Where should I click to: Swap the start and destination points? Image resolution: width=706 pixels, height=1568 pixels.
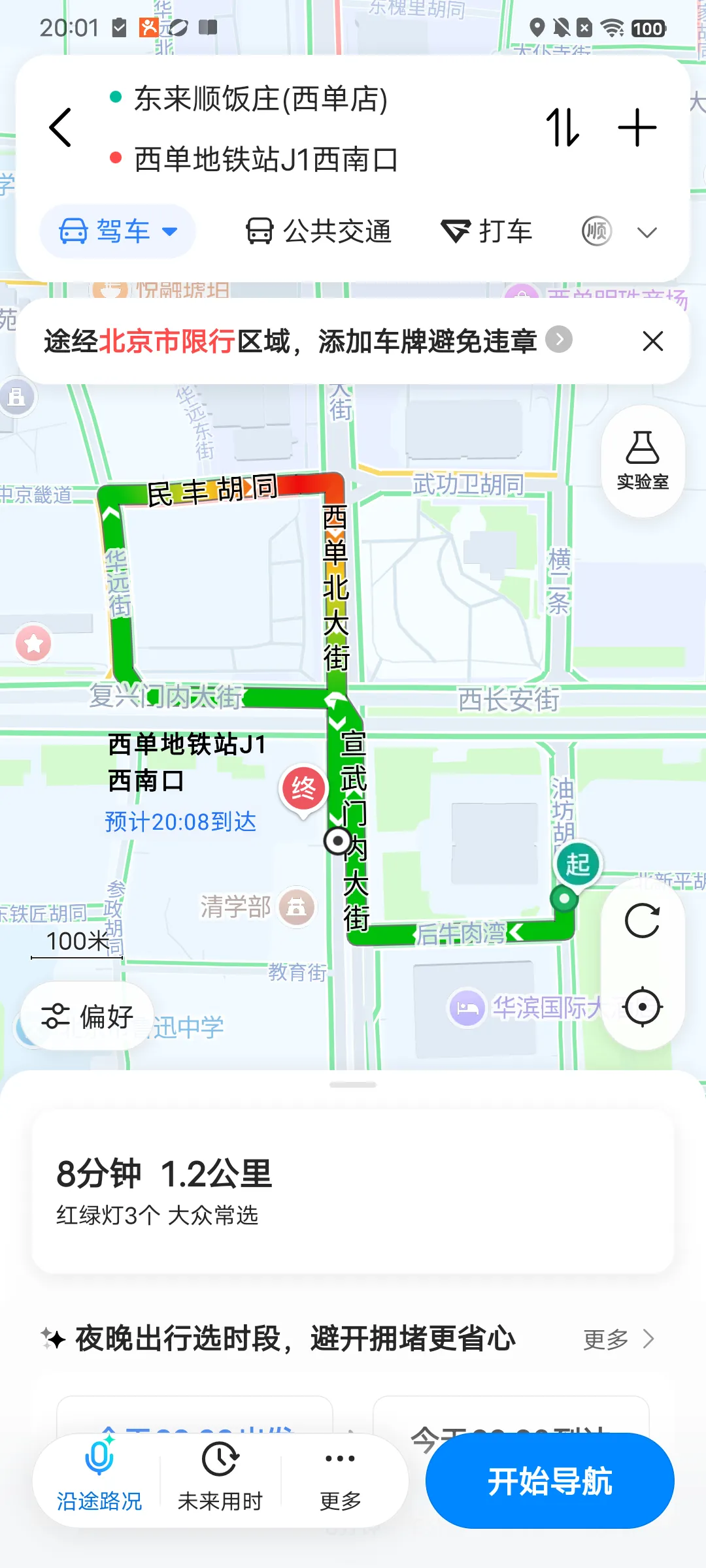point(563,127)
